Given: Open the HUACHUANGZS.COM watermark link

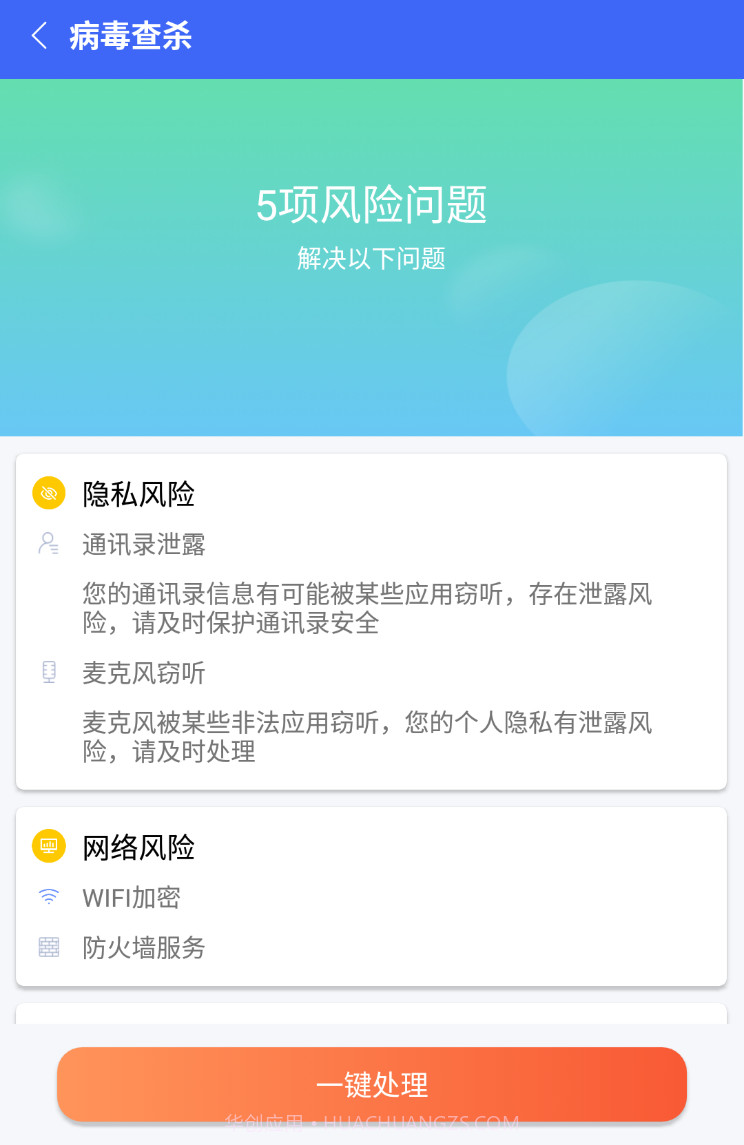Looking at the screenshot, I should click(372, 1121).
